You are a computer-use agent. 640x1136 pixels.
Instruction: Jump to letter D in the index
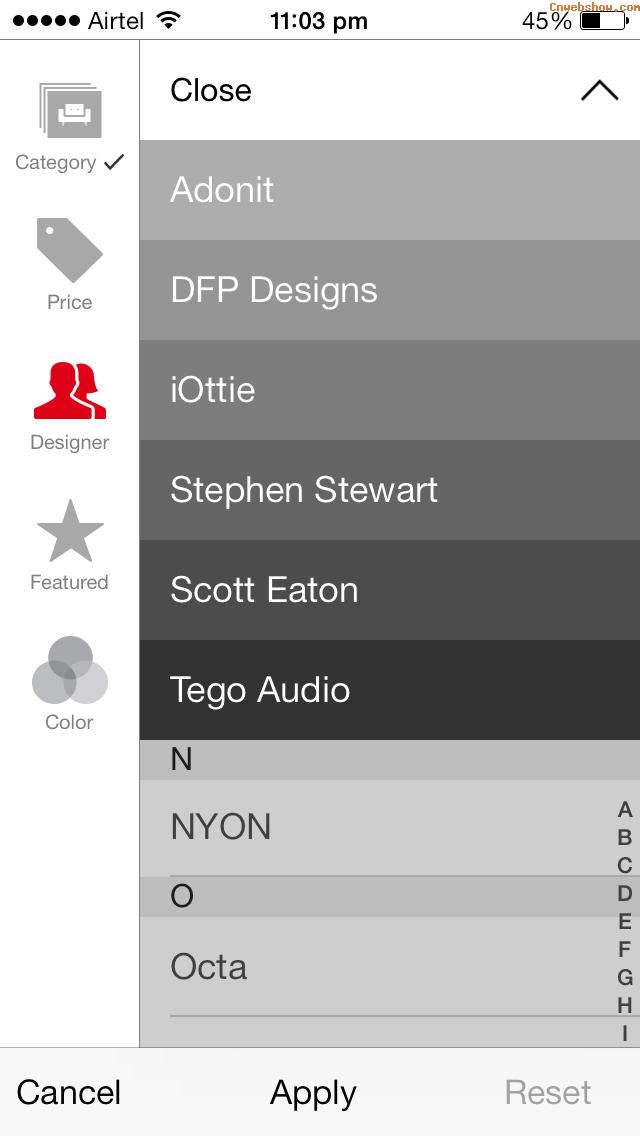[625, 893]
